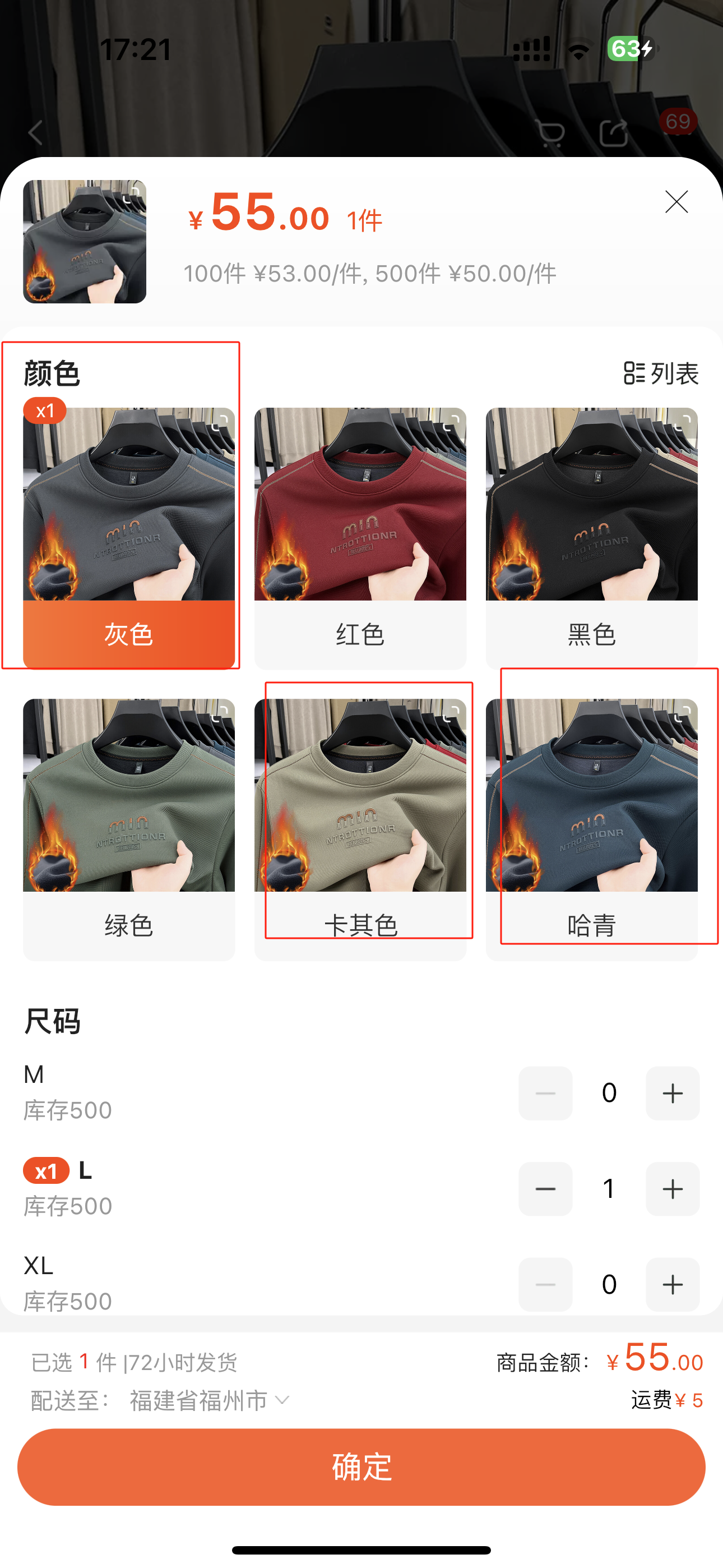The width and height of the screenshot is (723, 1568).
Task: Pick the 哈青 color variant
Action: (591, 829)
